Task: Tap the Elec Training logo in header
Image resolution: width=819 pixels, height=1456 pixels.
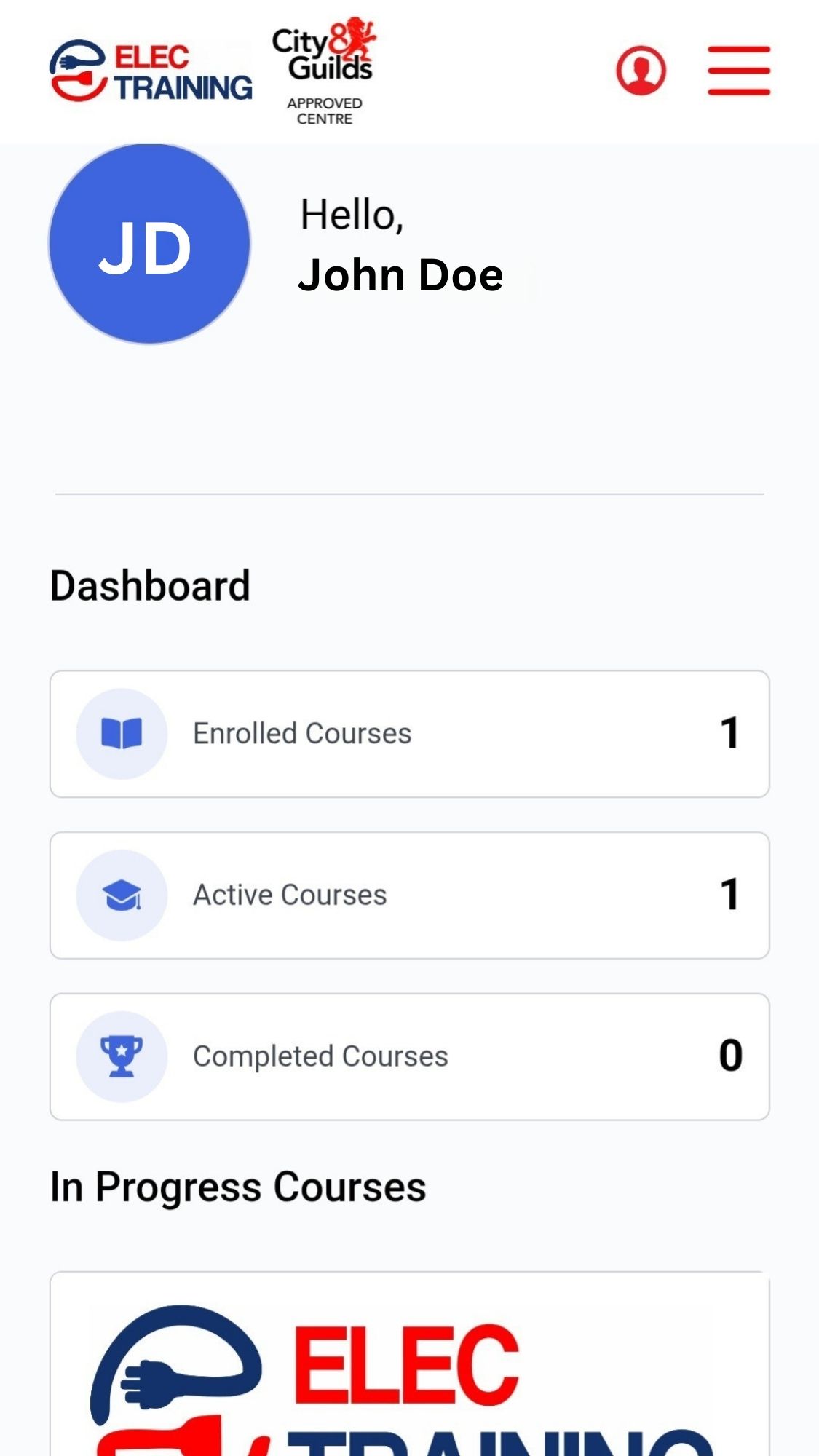Action: coord(151,71)
